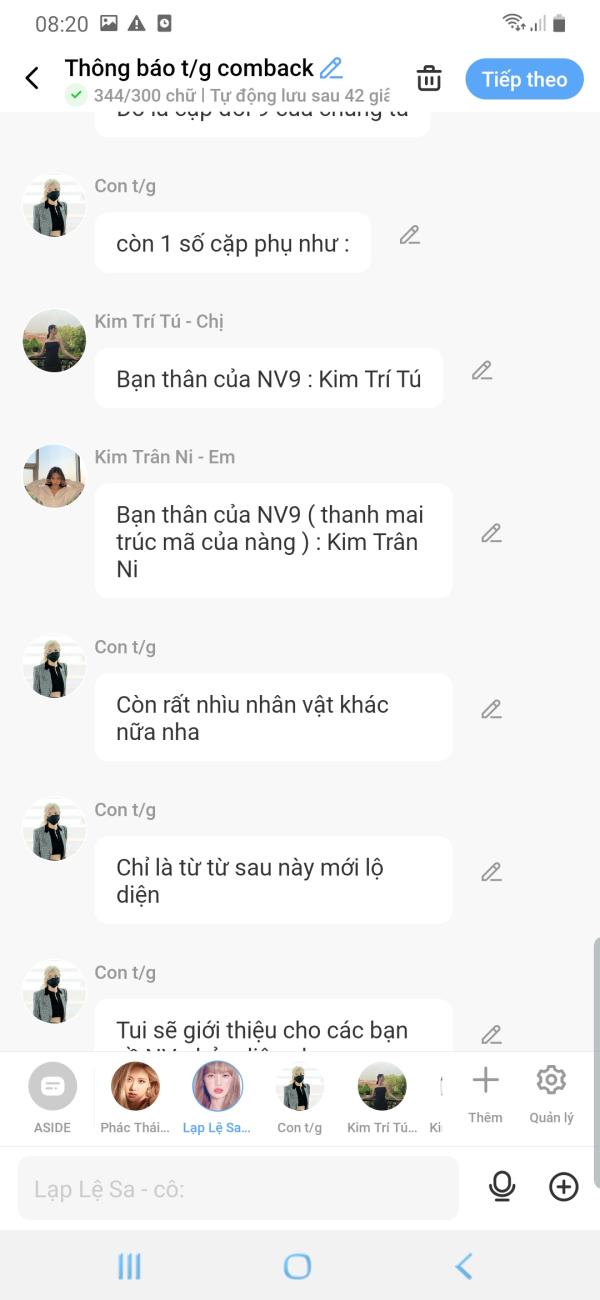
Task: Select ASIDE narration mode
Action: tap(52, 1097)
